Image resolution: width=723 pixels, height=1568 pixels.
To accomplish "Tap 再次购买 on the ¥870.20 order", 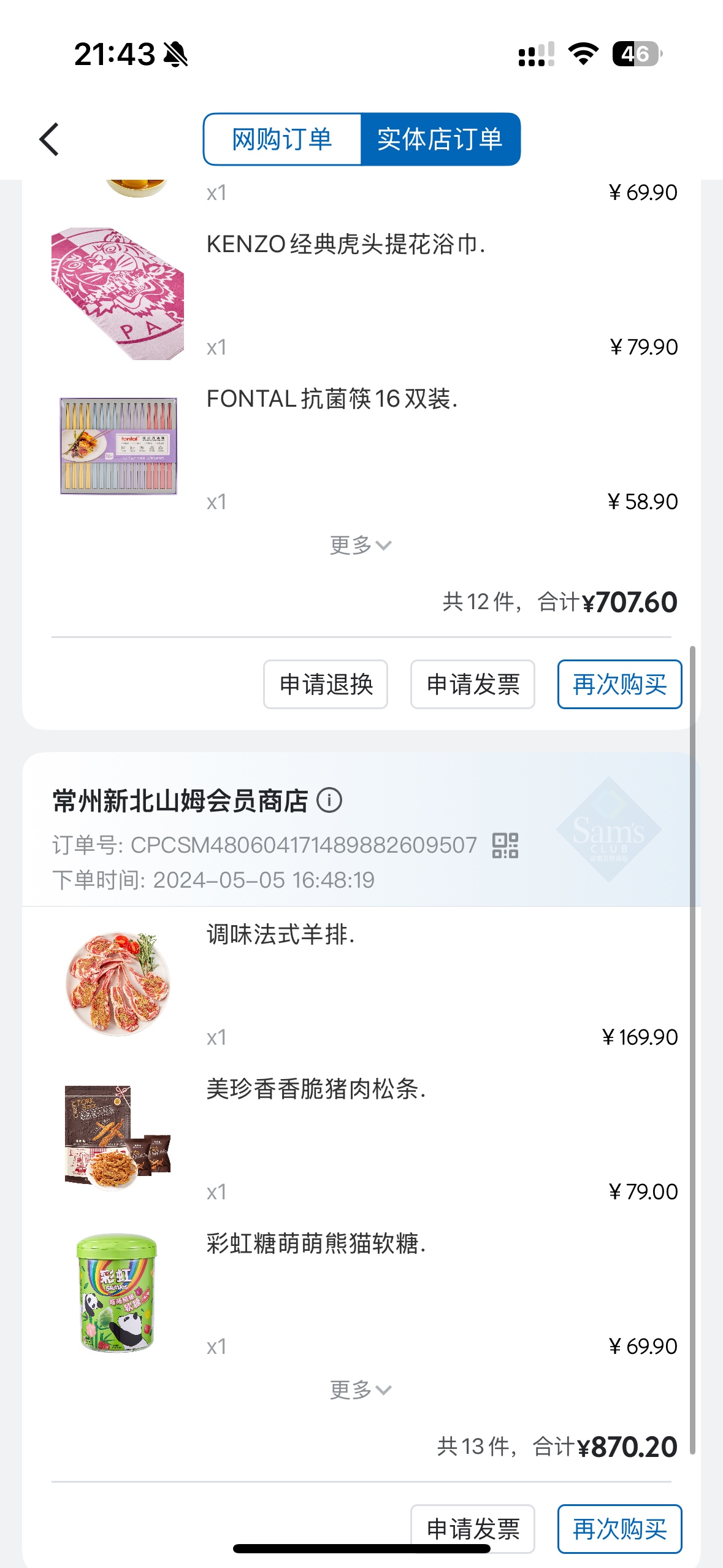I will 619,1529.
